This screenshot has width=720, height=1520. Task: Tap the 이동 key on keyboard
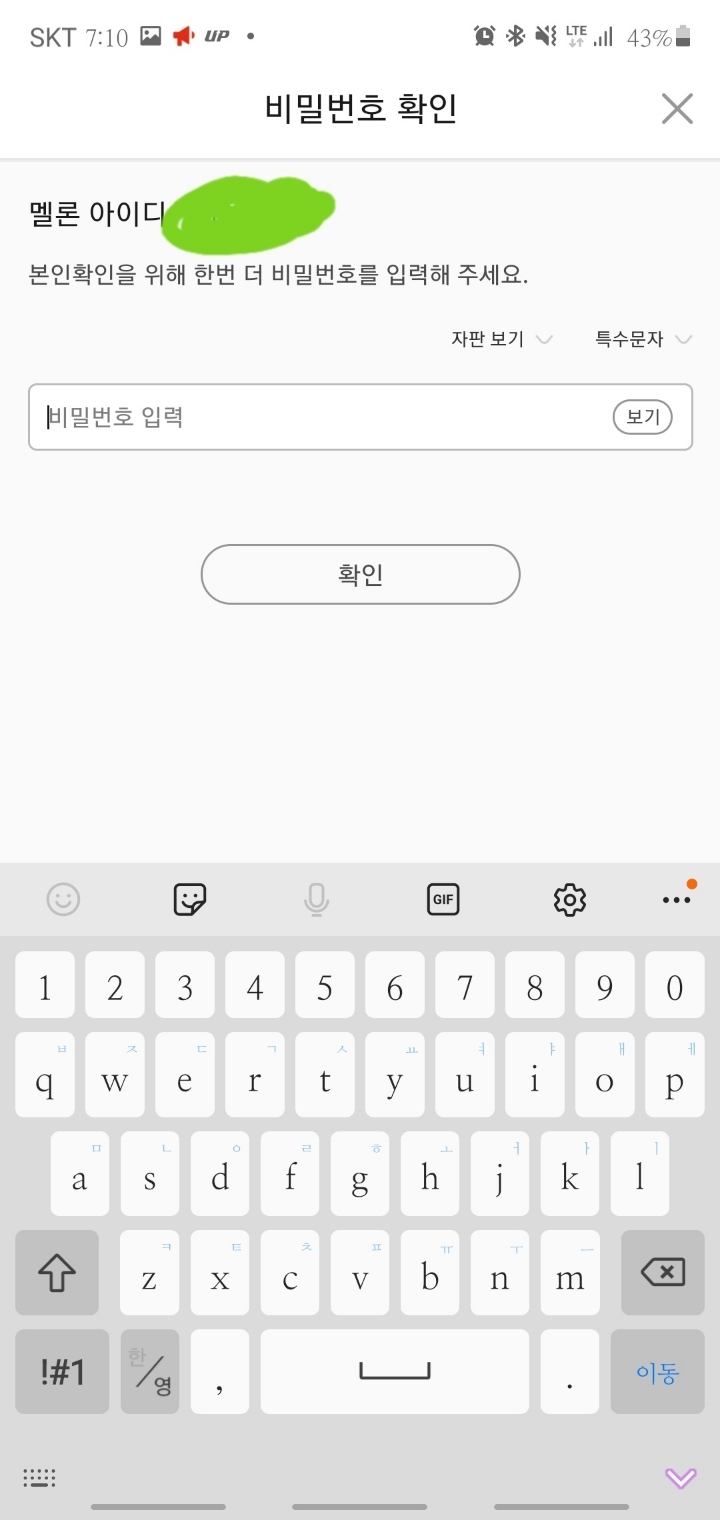(x=657, y=1372)
